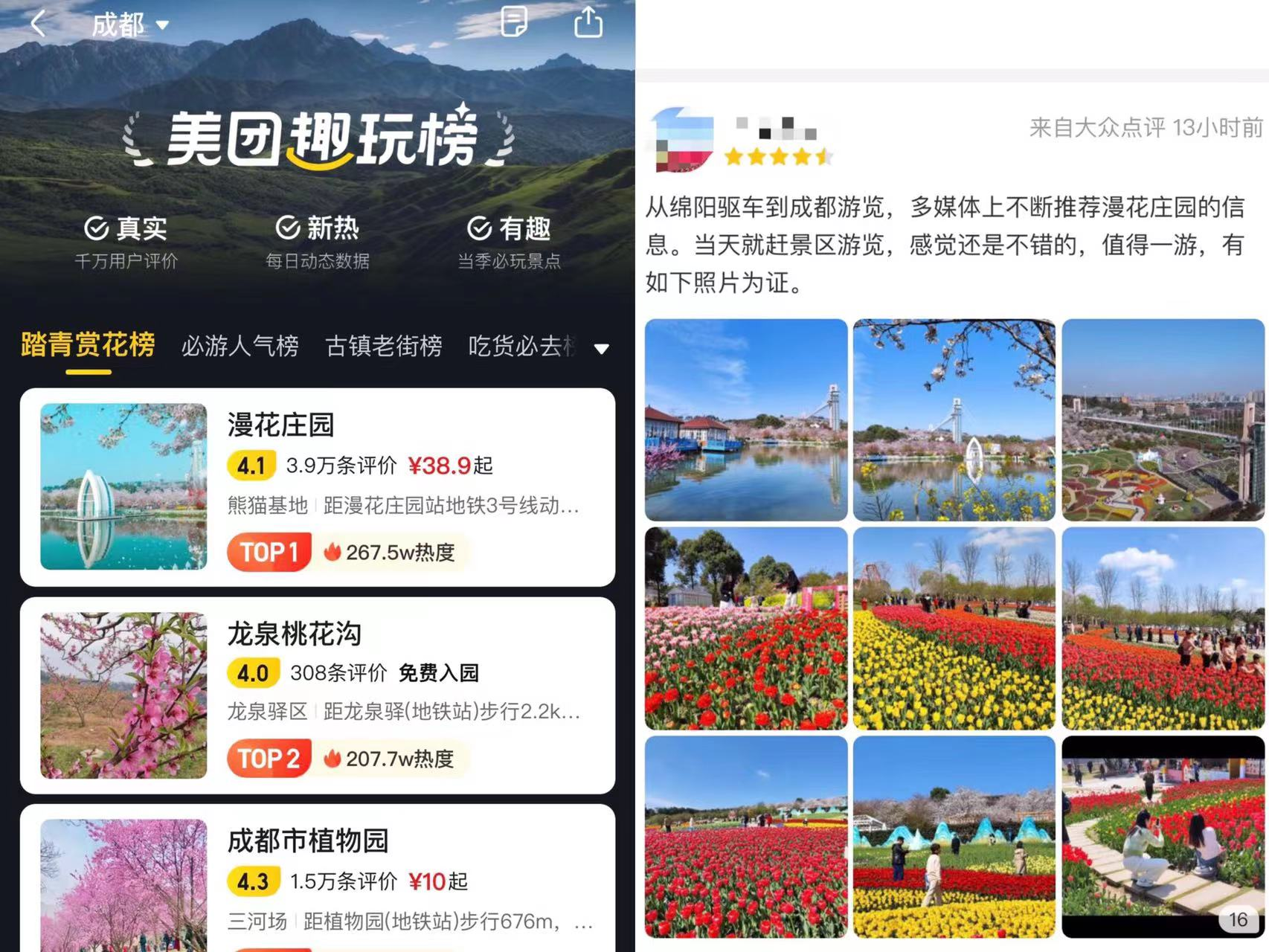Open the list icon next to share
Image resolution: width=1269 pixels, height=952 pixels.
pos(514,22)
